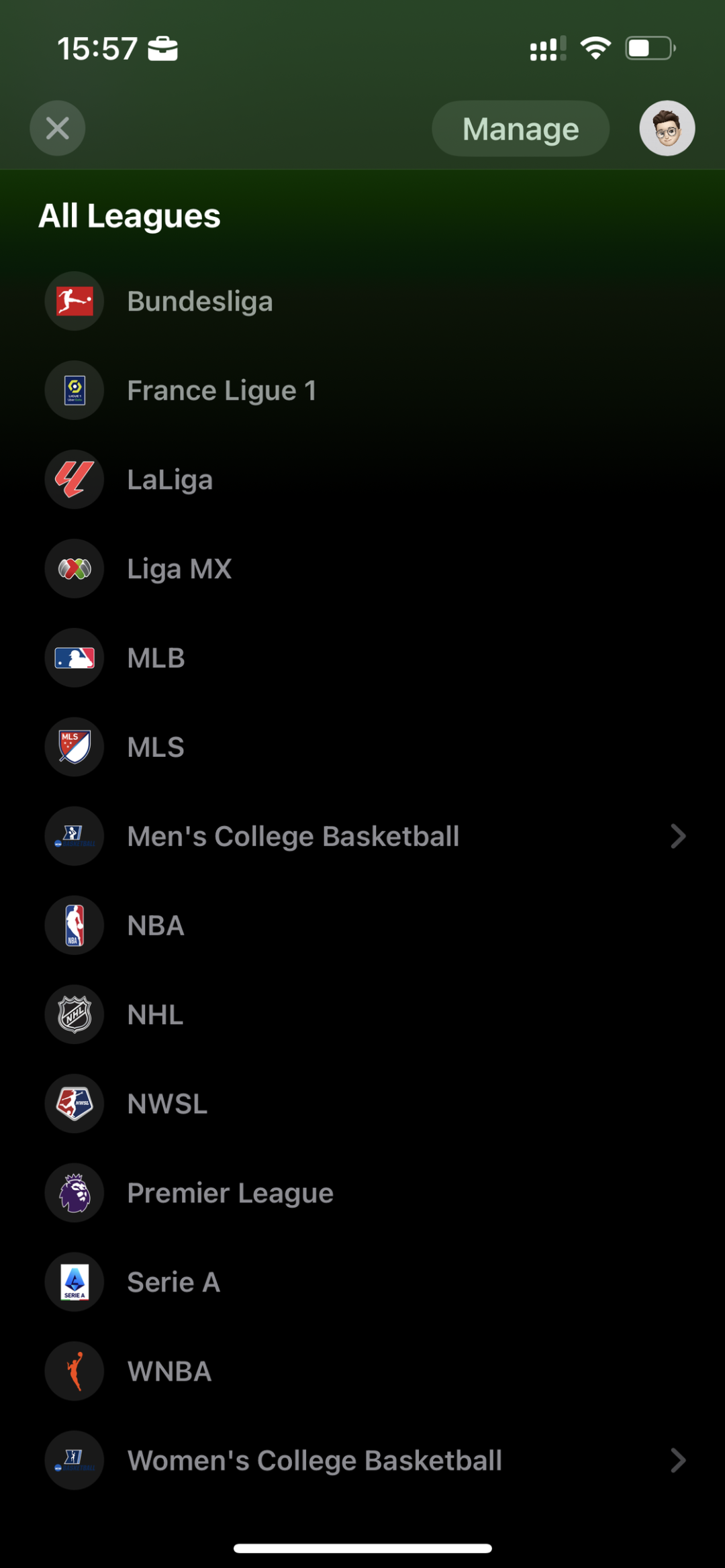Open the profile avatar

[667, 128]
